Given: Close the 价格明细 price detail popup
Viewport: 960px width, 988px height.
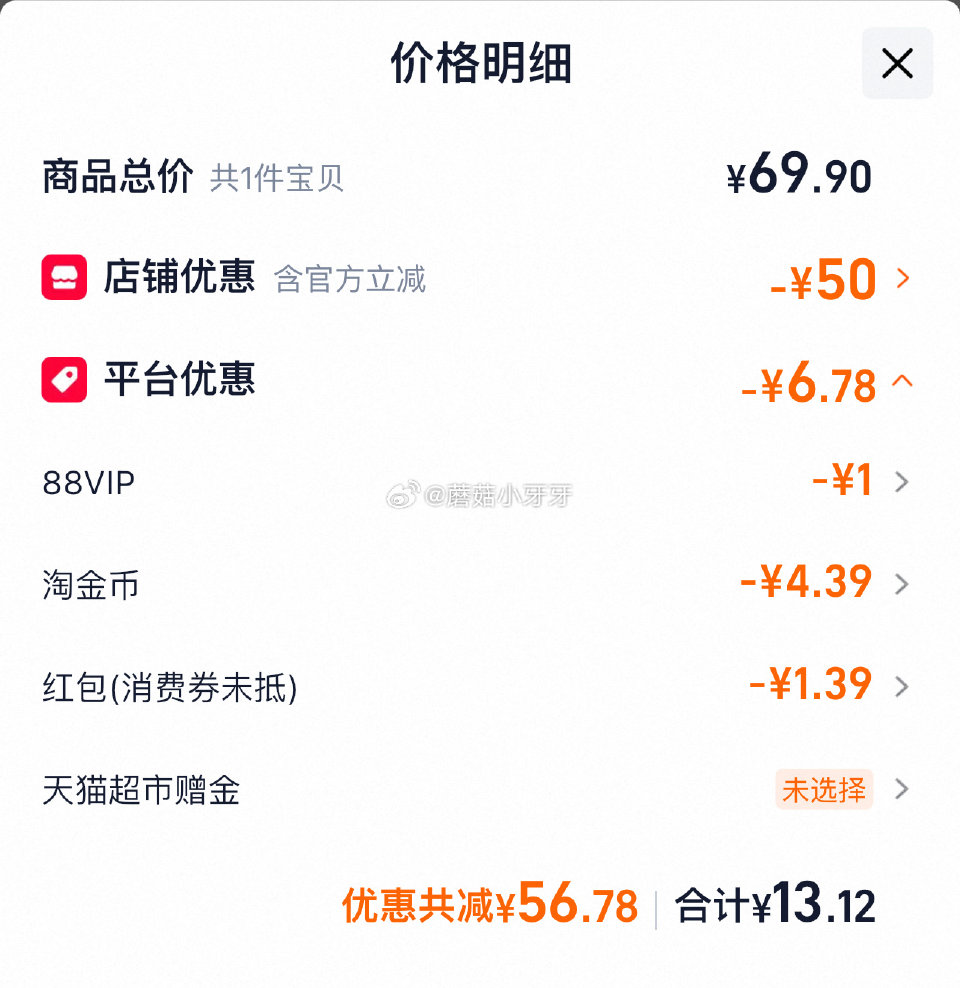Looking at the screenshot, I should (897, 63).
